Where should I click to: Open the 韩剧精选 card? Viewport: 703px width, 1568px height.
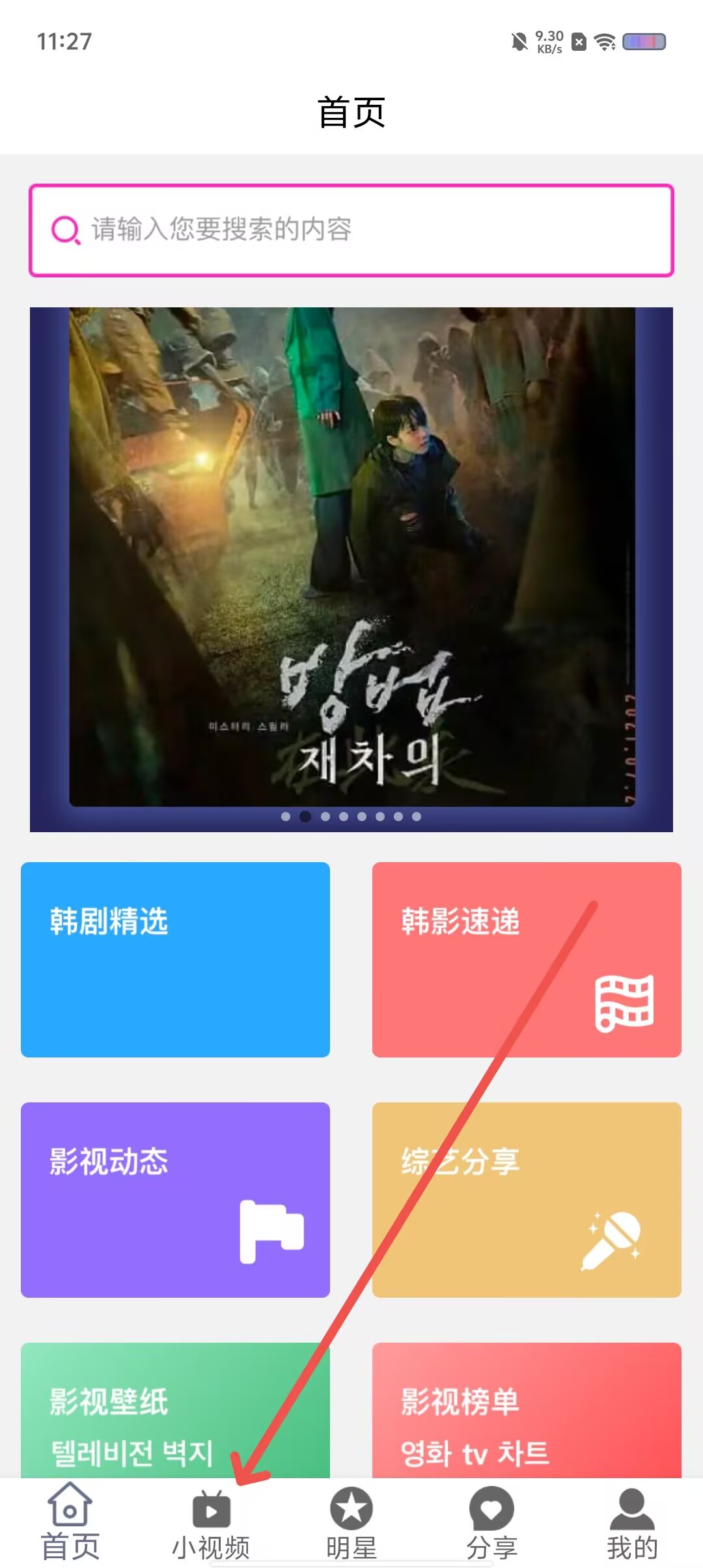tap(175, 959)
